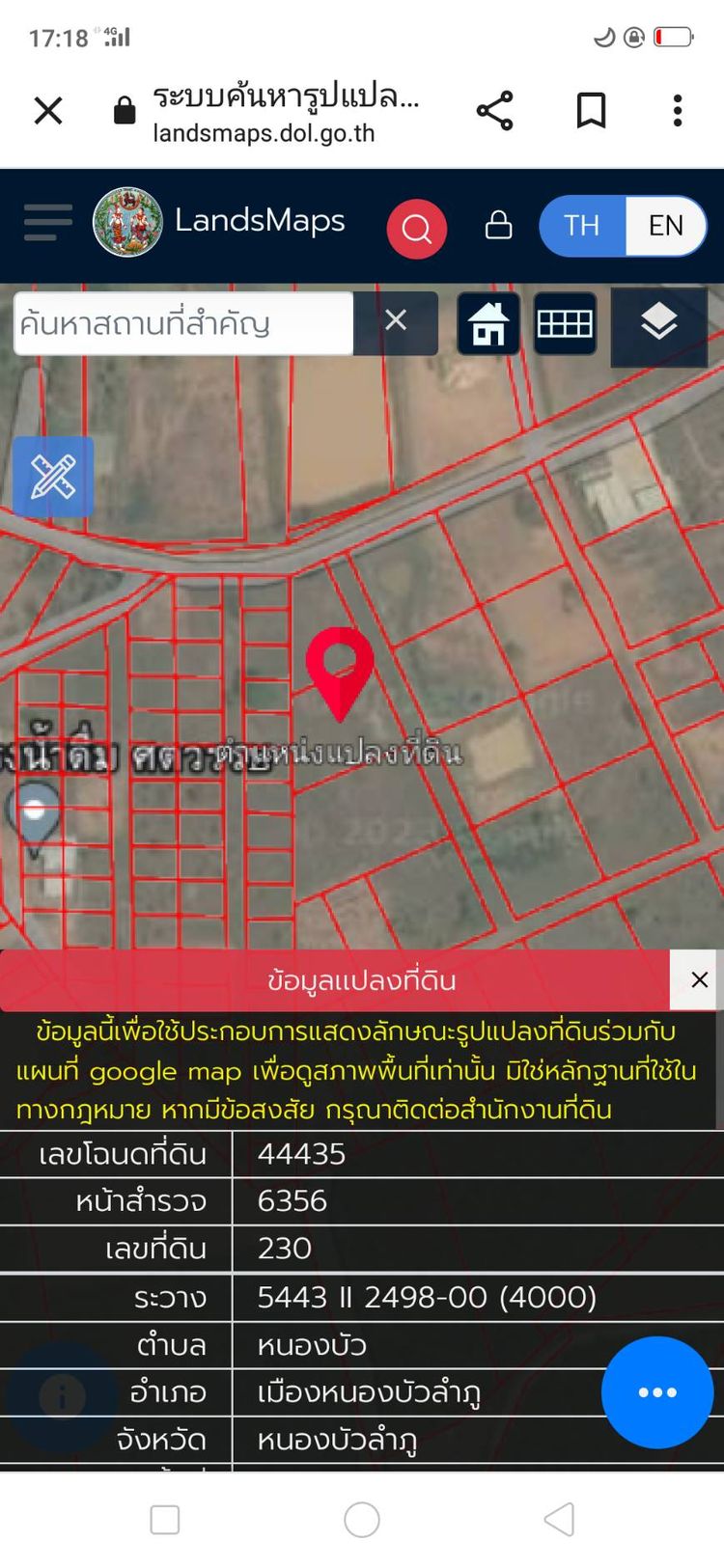Focus the important place search field
The width and height of the screenshot is (724, 1568).
coord(183,323)
